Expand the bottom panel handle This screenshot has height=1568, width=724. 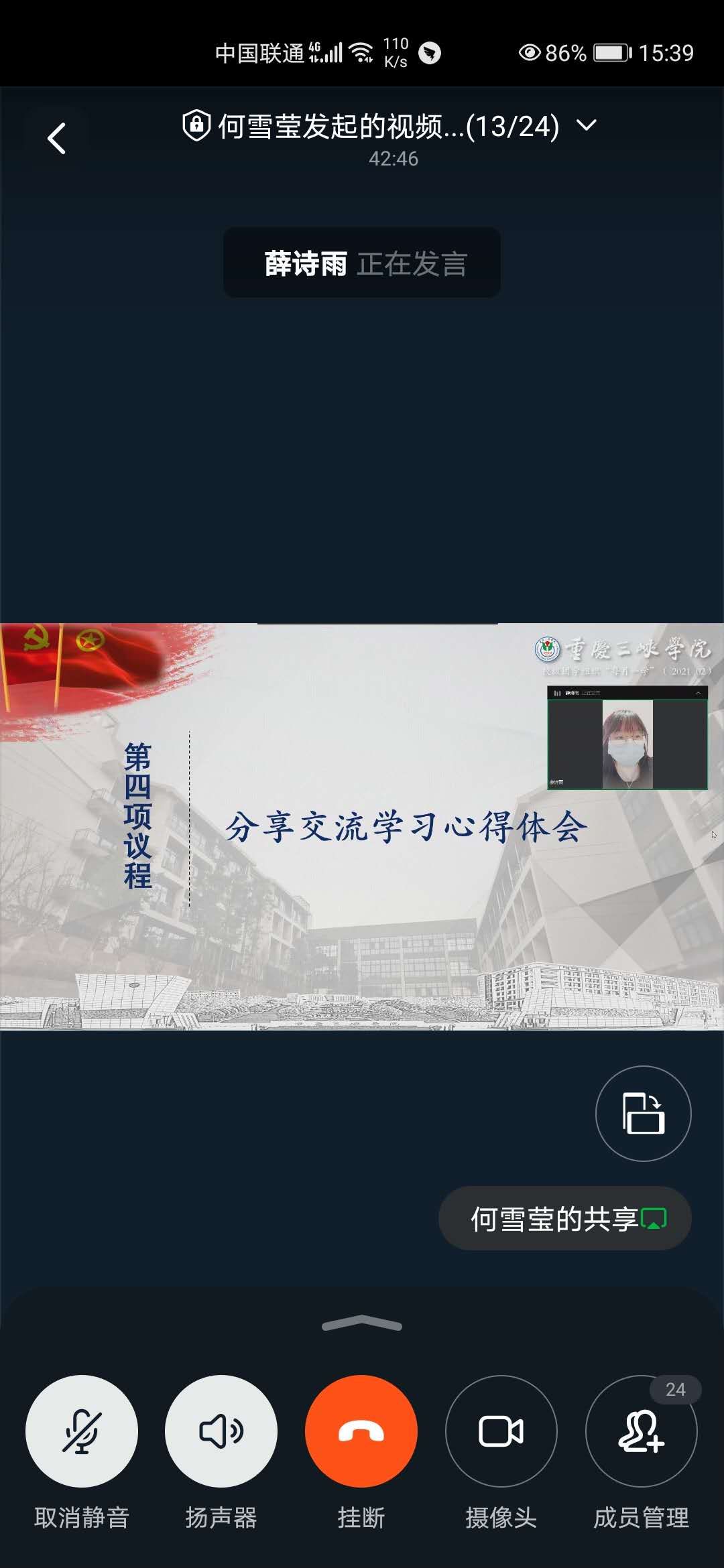[361, 1323]
